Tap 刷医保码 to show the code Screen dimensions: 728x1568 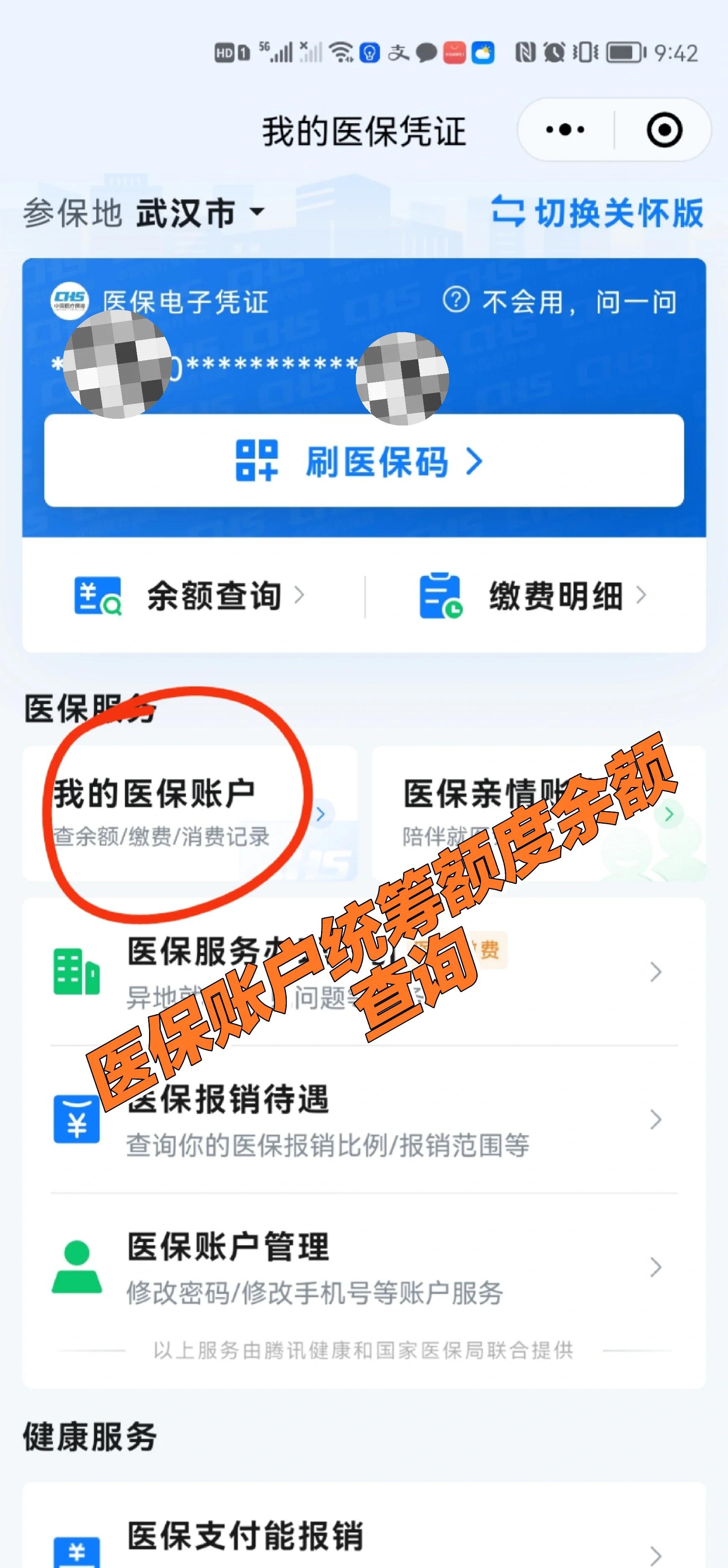tap(364, 461)
